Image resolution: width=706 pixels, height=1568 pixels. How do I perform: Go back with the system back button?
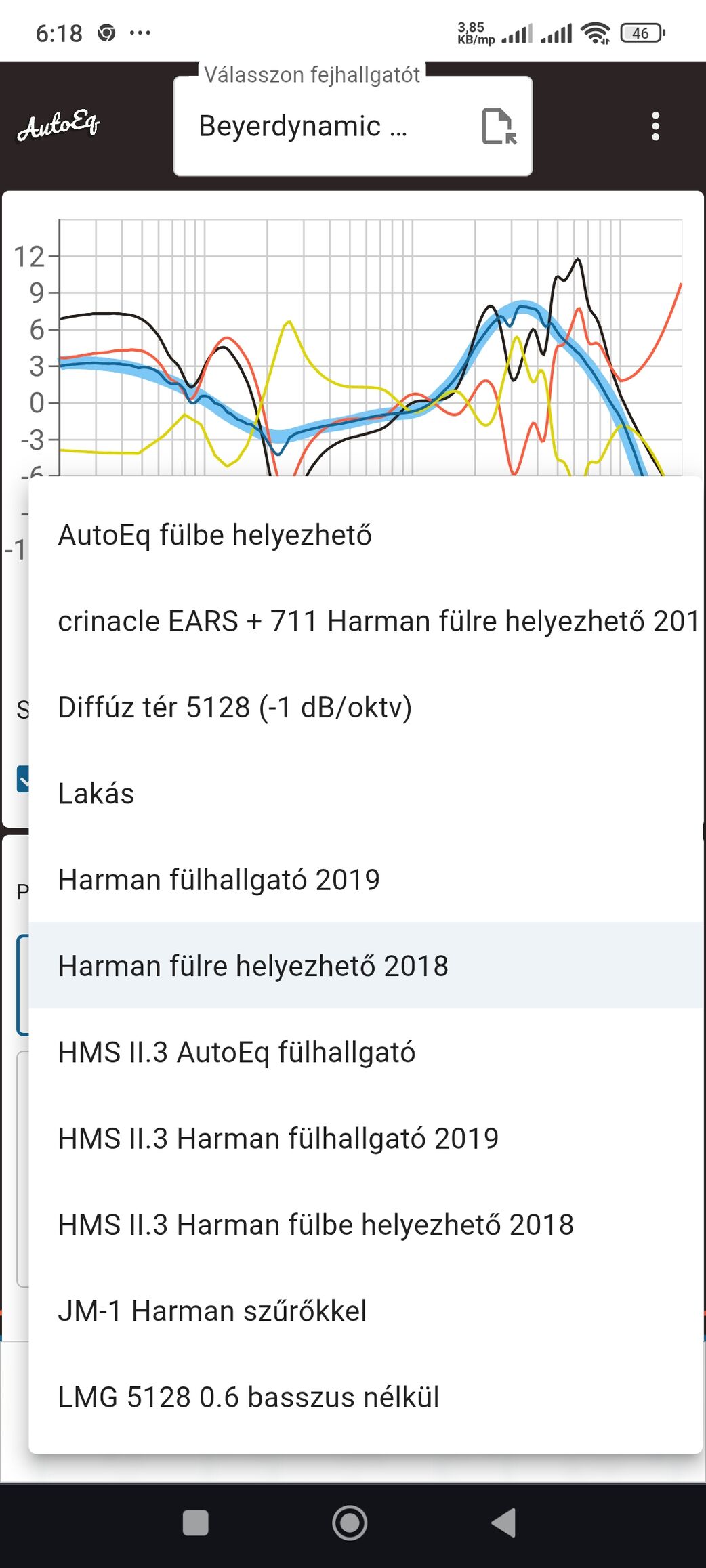503,1523
